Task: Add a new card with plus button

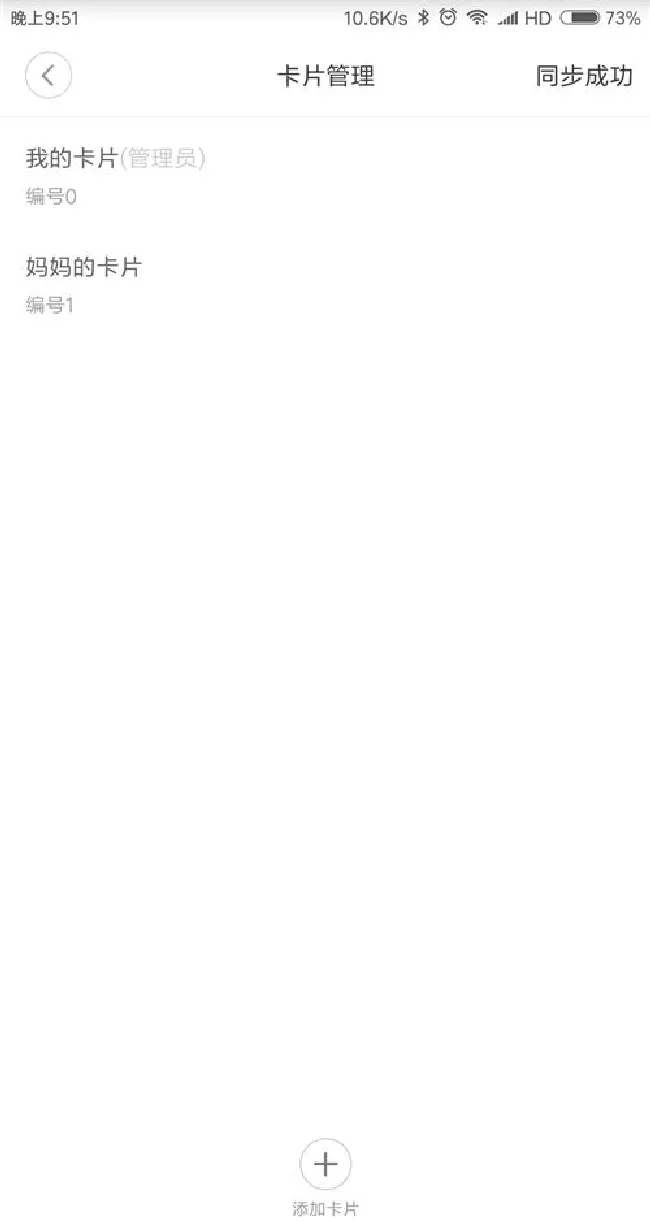Action: pos(325,1165)
